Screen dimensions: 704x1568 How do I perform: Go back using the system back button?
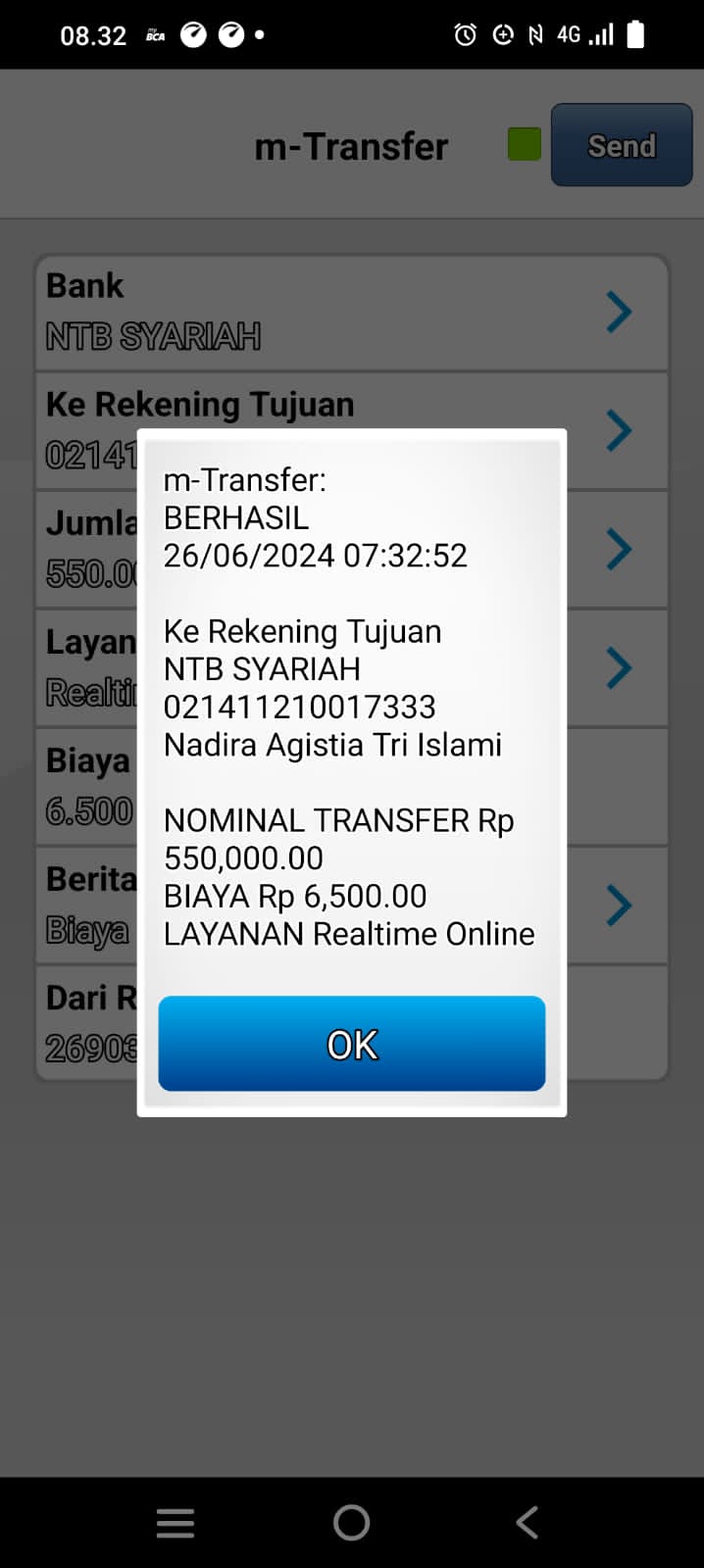pyautogui.click(x=528, y=1522)
